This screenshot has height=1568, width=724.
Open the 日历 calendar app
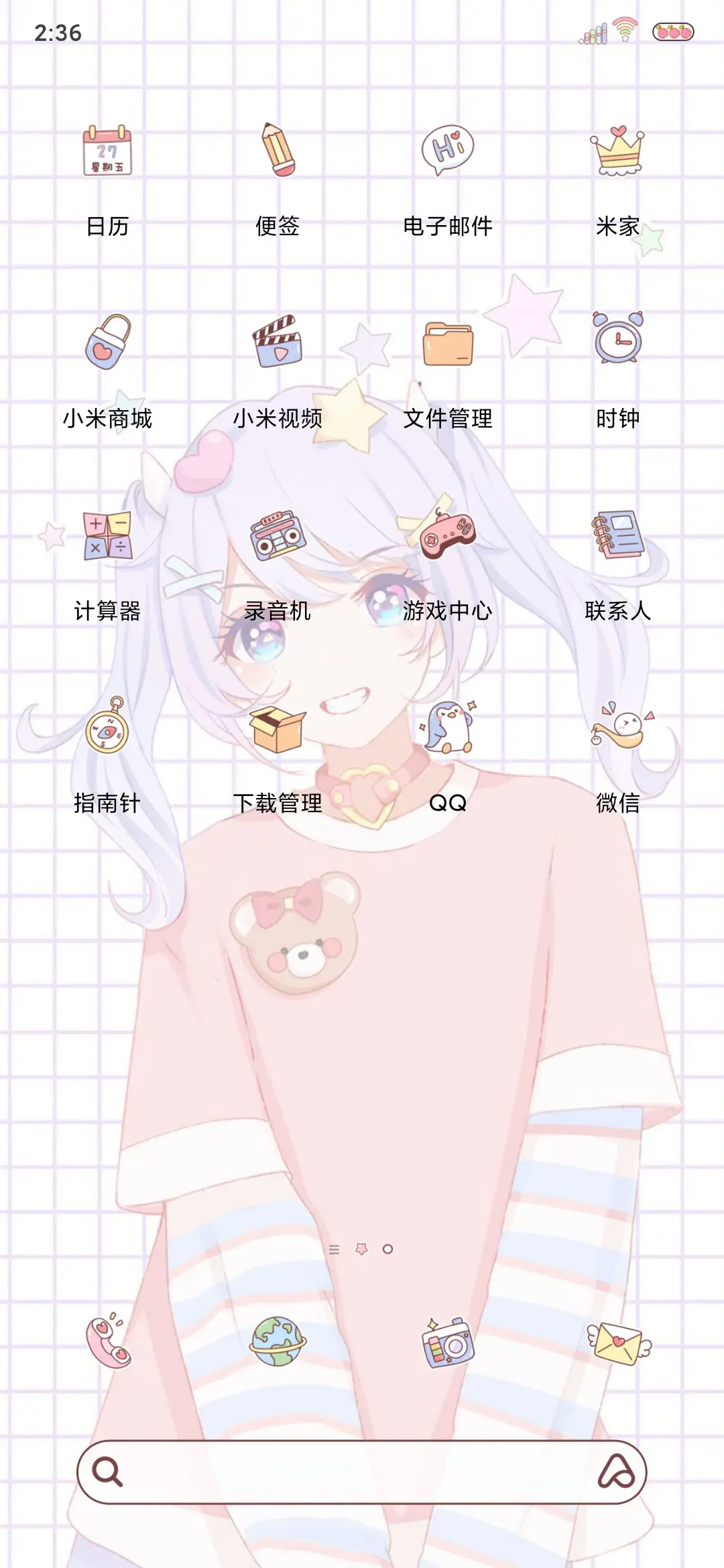tap(107, 154)
